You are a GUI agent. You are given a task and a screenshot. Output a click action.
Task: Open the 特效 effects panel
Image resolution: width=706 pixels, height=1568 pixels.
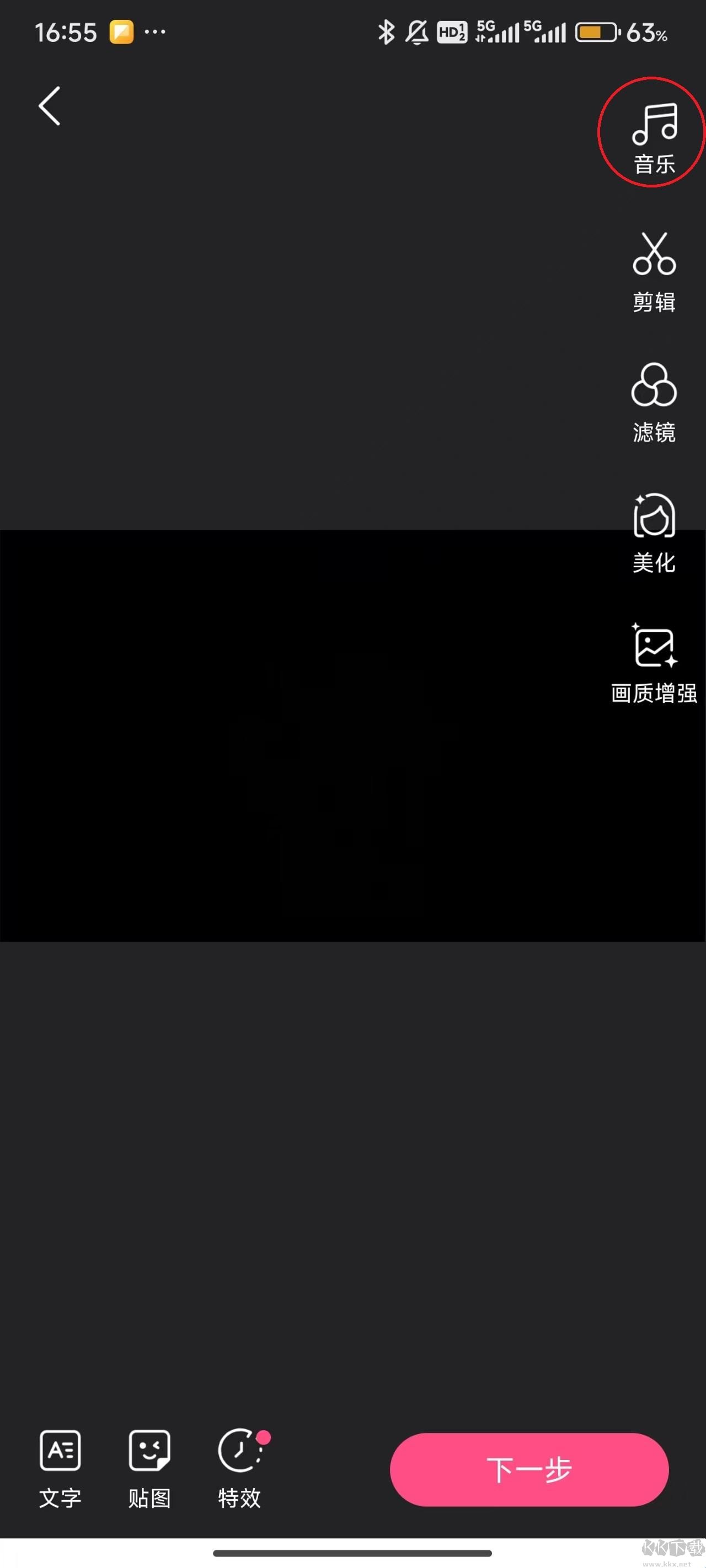pos(240,1468)
